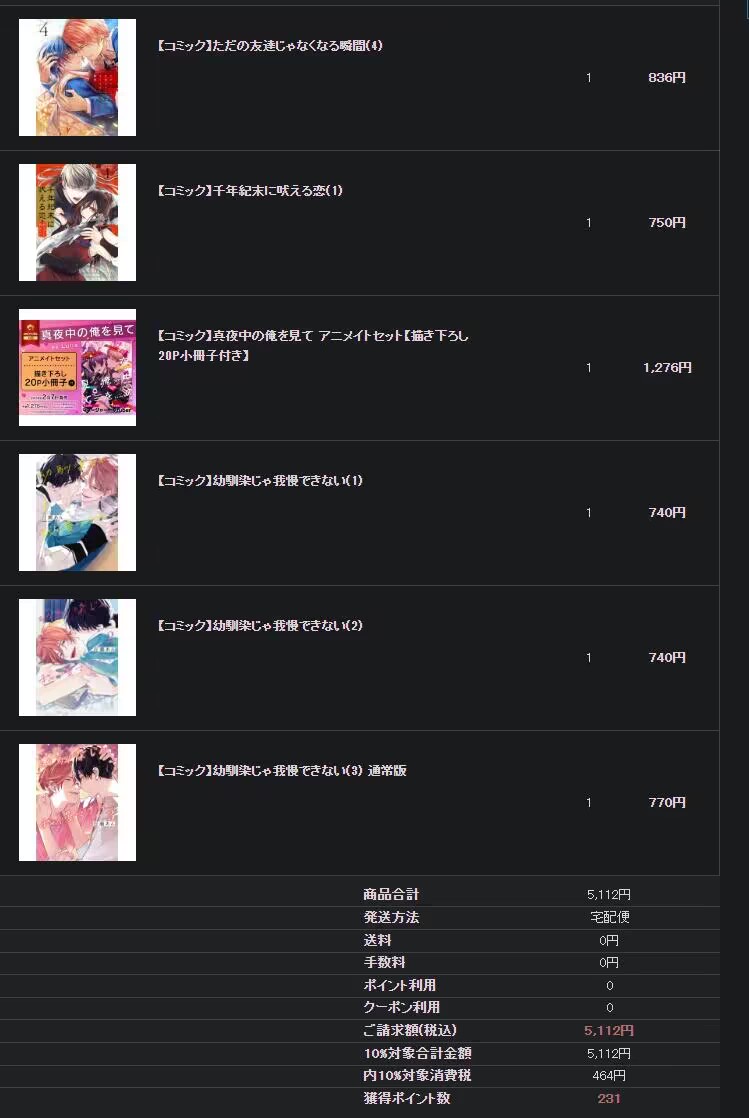View the 千年紀末に咲える恋(1) cover image
The width and height of the screenshot is (749, 1118).
[x=77, y=222]
